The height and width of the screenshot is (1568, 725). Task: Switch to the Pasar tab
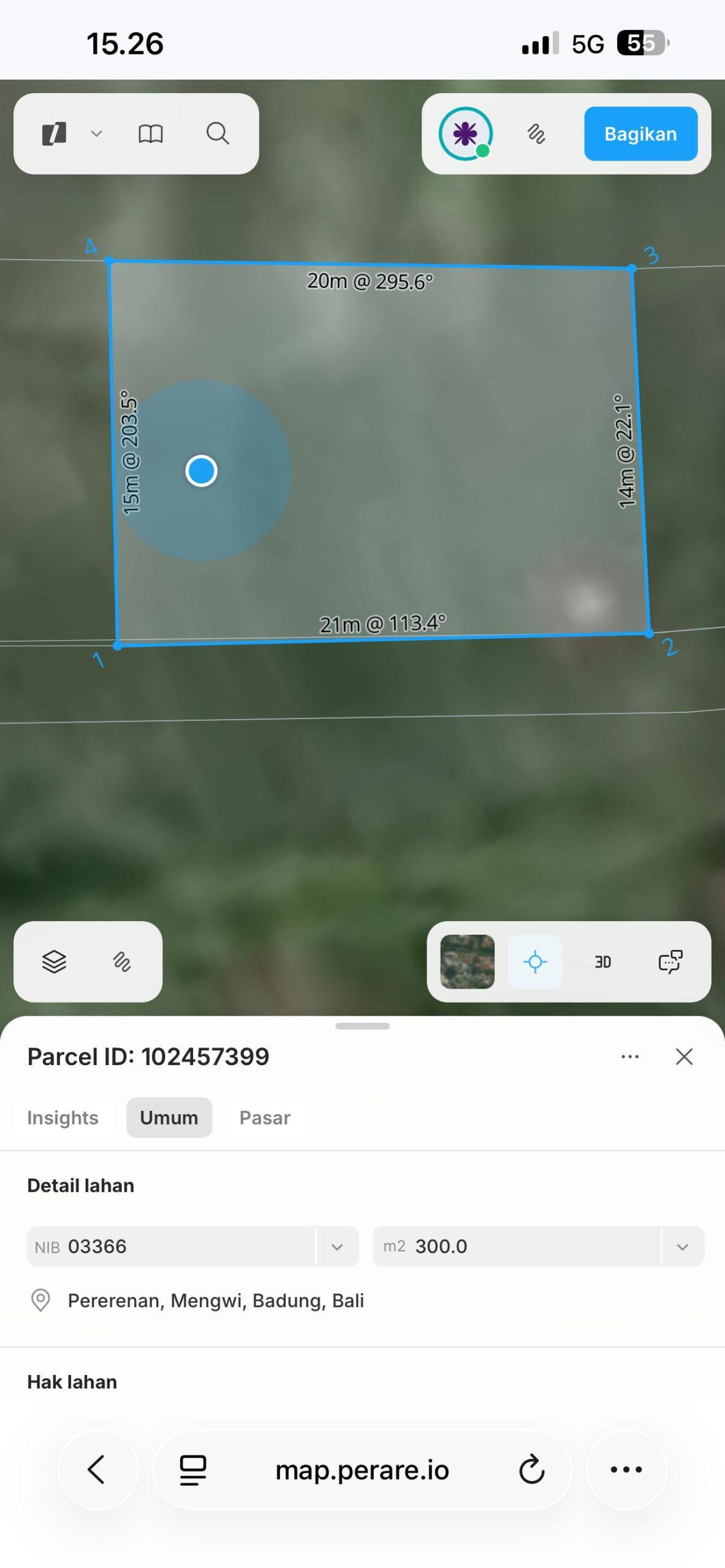pyautogui.click(x=265, y=1117)
